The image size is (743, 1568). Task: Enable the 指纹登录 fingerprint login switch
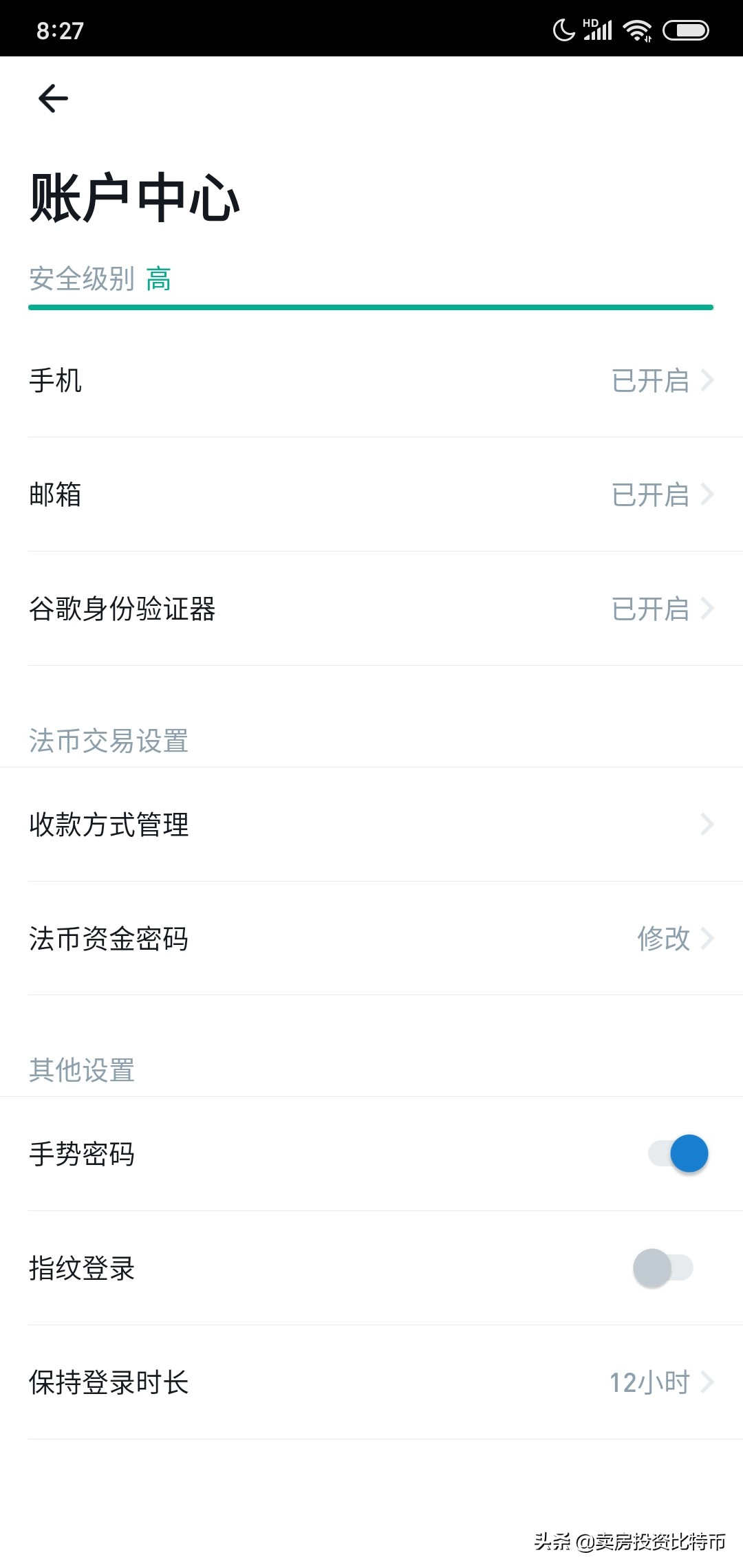pos(663,1269)
